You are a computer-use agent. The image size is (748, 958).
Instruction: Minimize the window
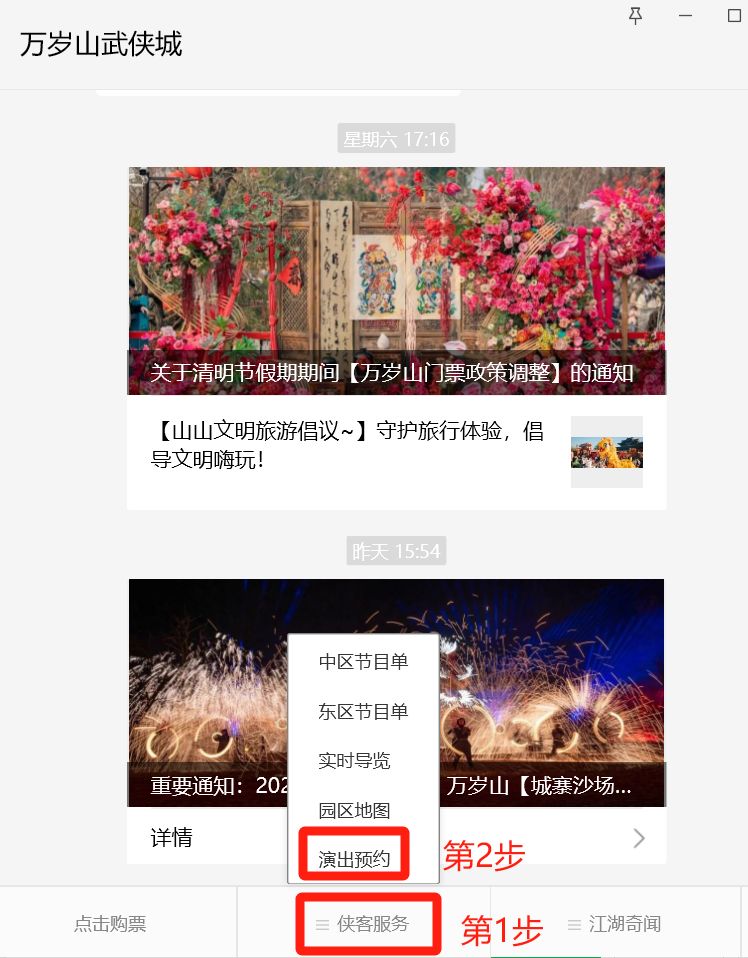click(686, 16)
